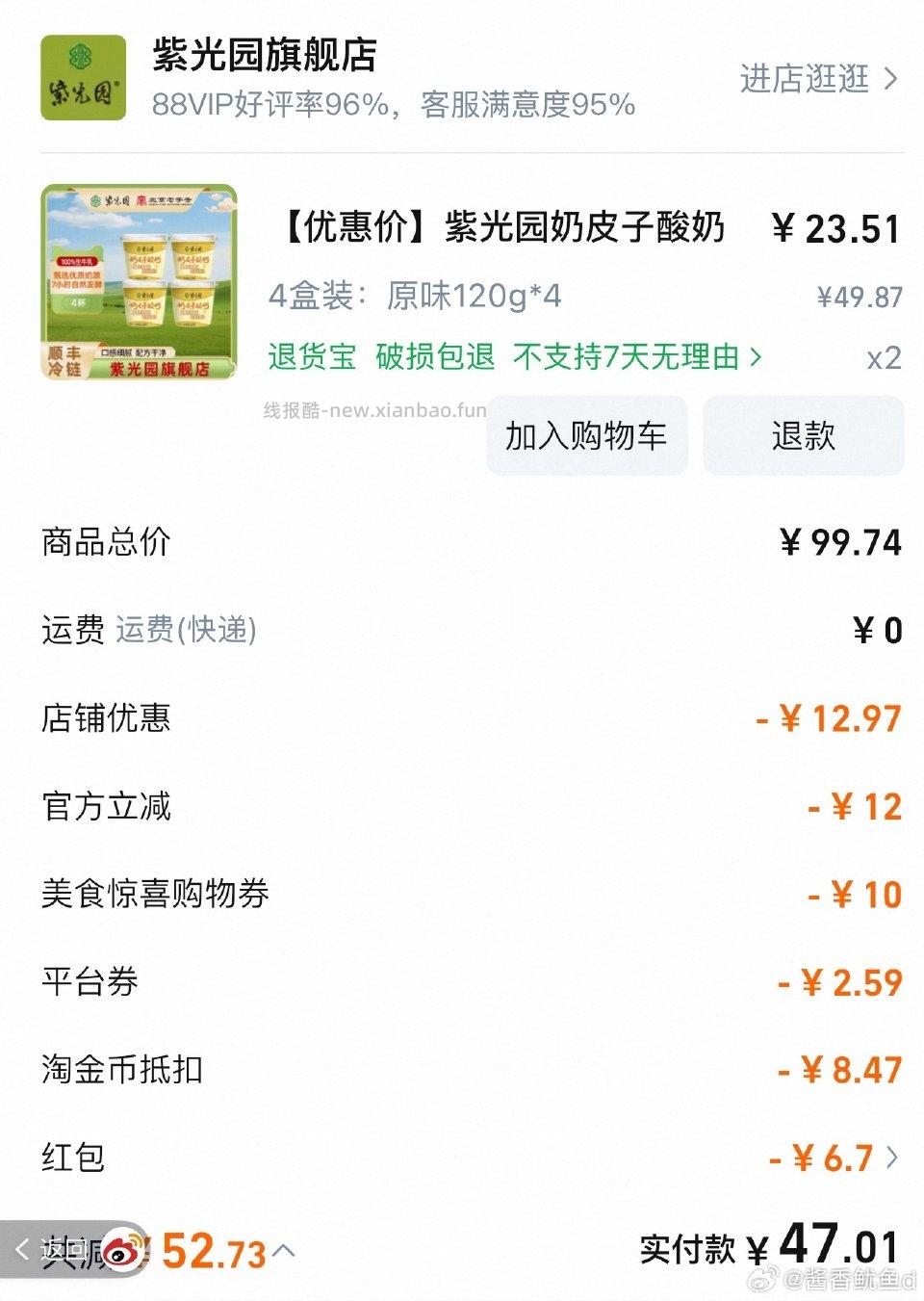Click the x2 quantity indicator
Screen dimensions: 924x1301
point(886,358)
